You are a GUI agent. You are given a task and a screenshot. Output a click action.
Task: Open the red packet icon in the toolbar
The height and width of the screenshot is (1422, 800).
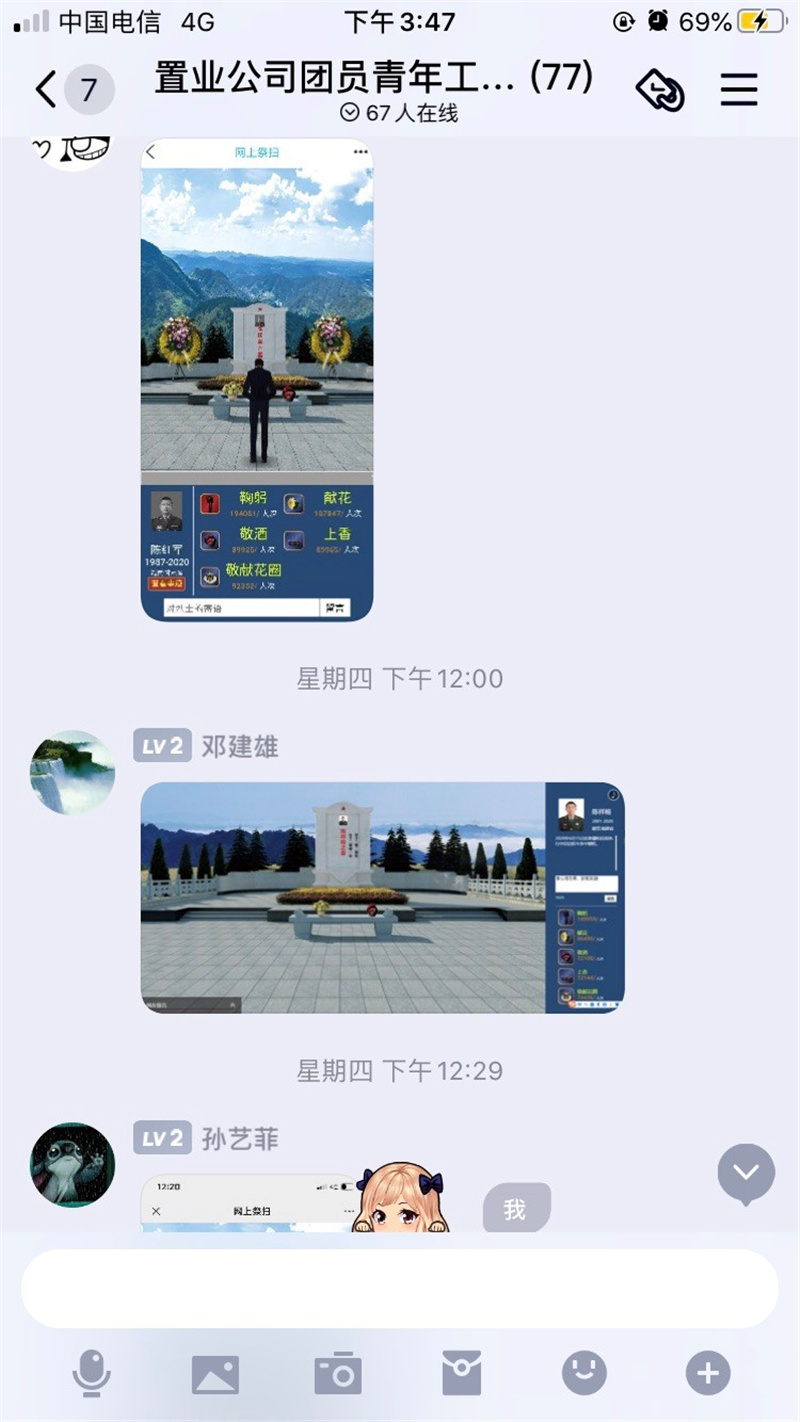463,1373
